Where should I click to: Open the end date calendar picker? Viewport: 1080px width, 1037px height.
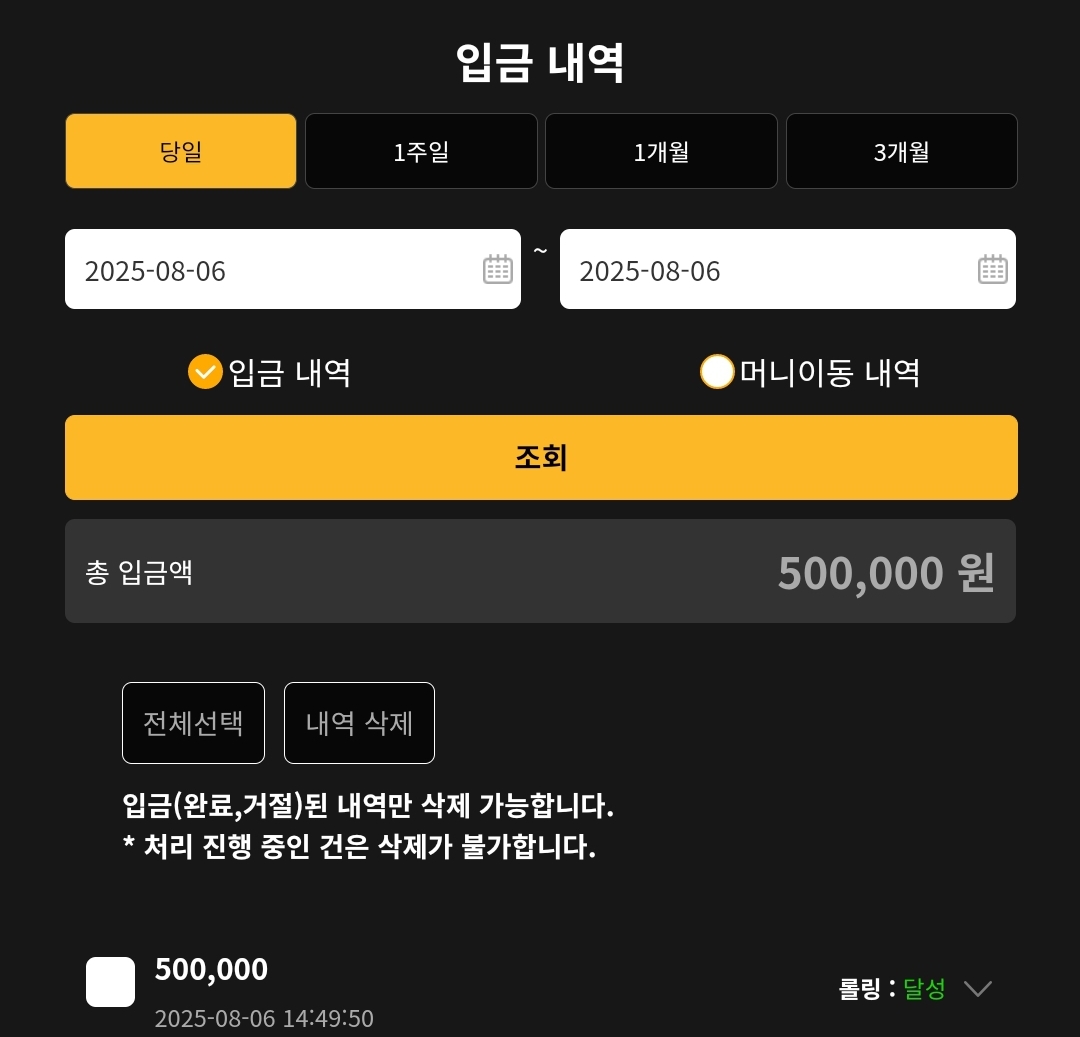[x=992, y=270]
